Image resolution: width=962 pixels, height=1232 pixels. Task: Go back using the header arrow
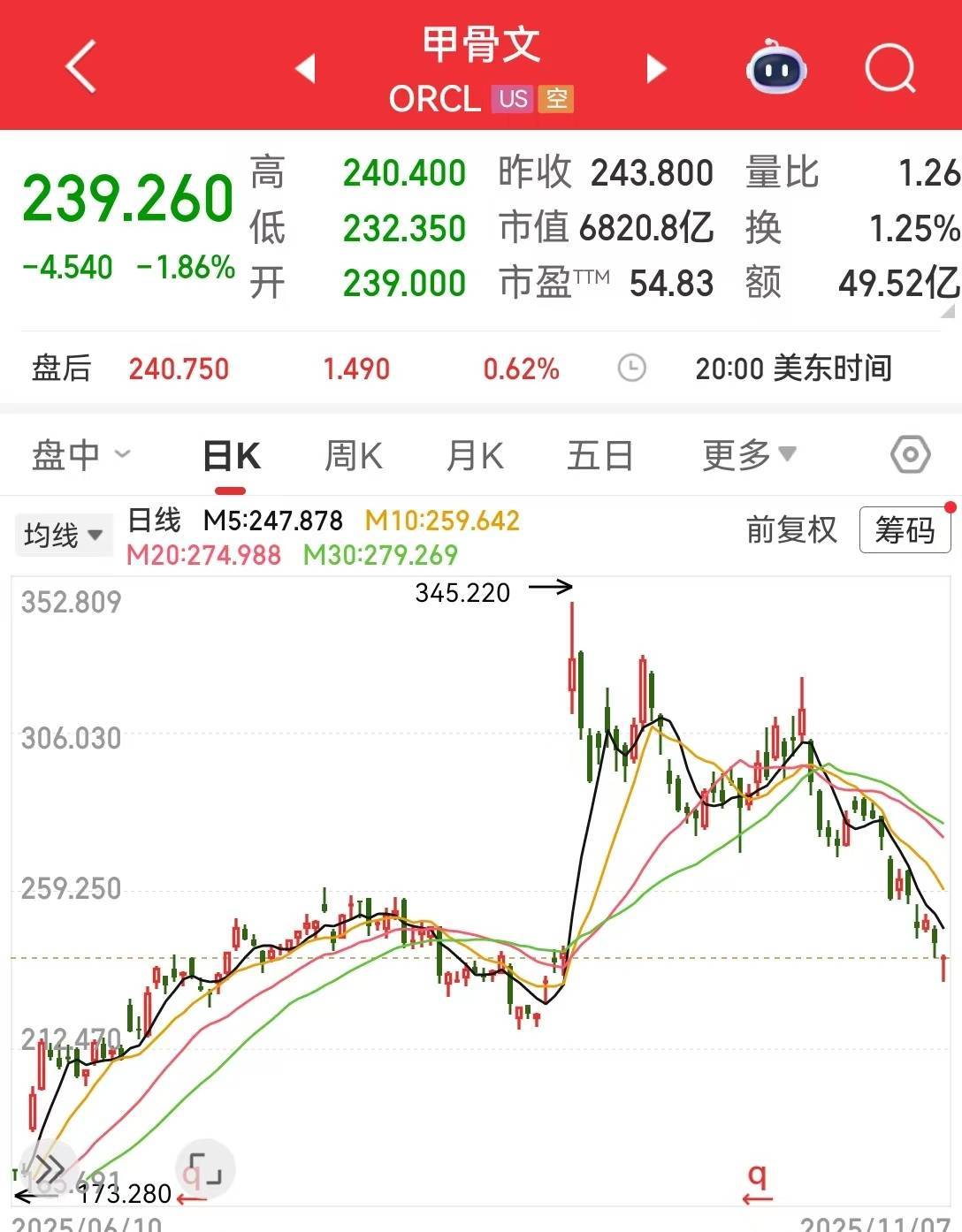pyautogui.click(x=81, y=68)
